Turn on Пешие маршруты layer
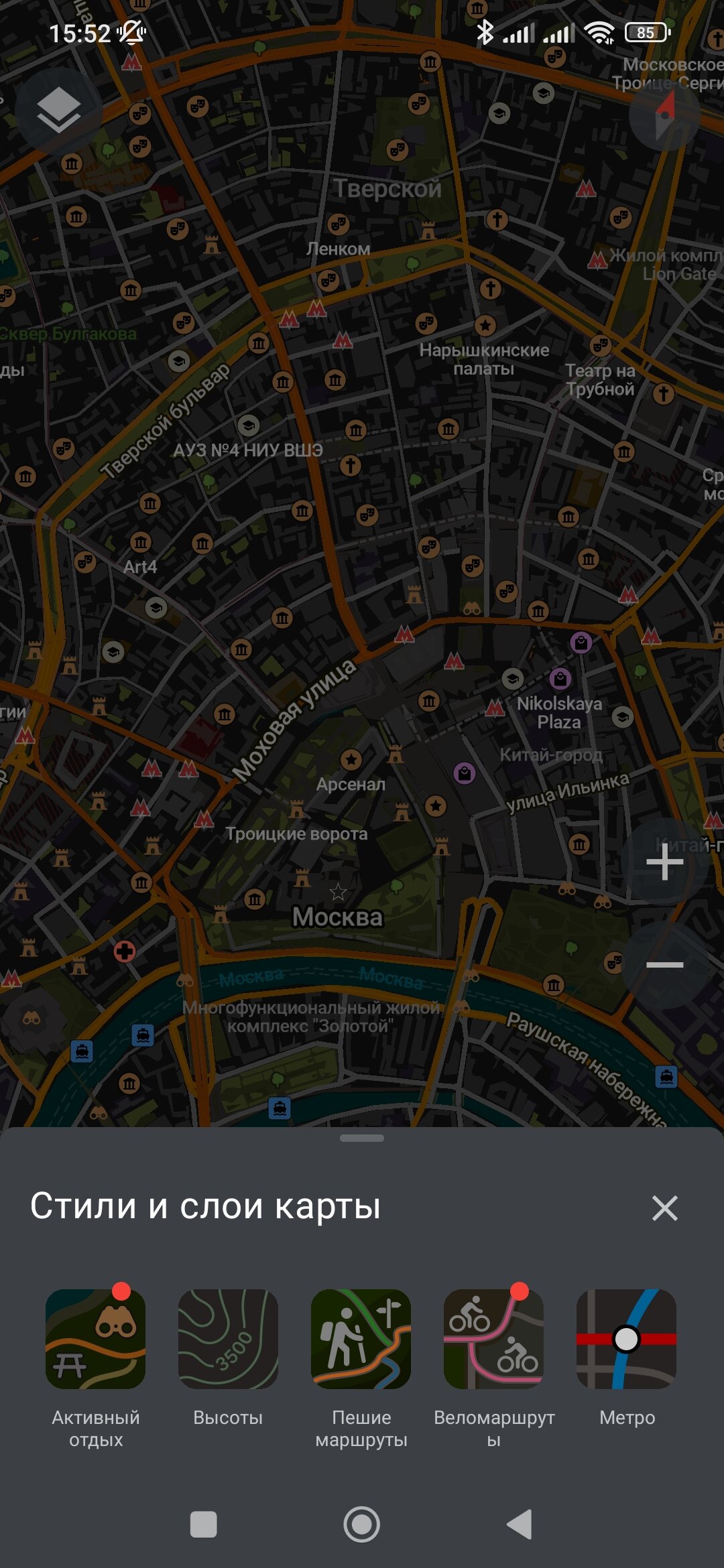Screen dimensions: 724x1568 coord(361,1339)
